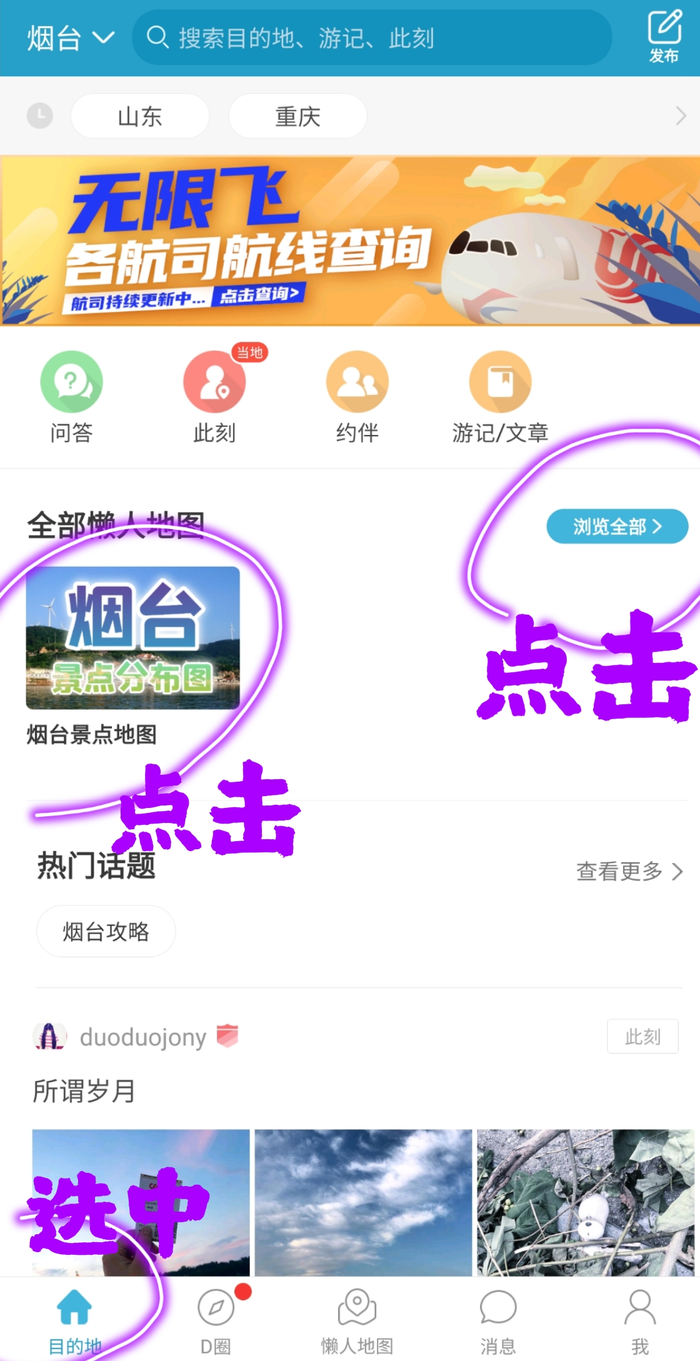
Task: Switch to the 消息 tab
Action: [498, 1320]
